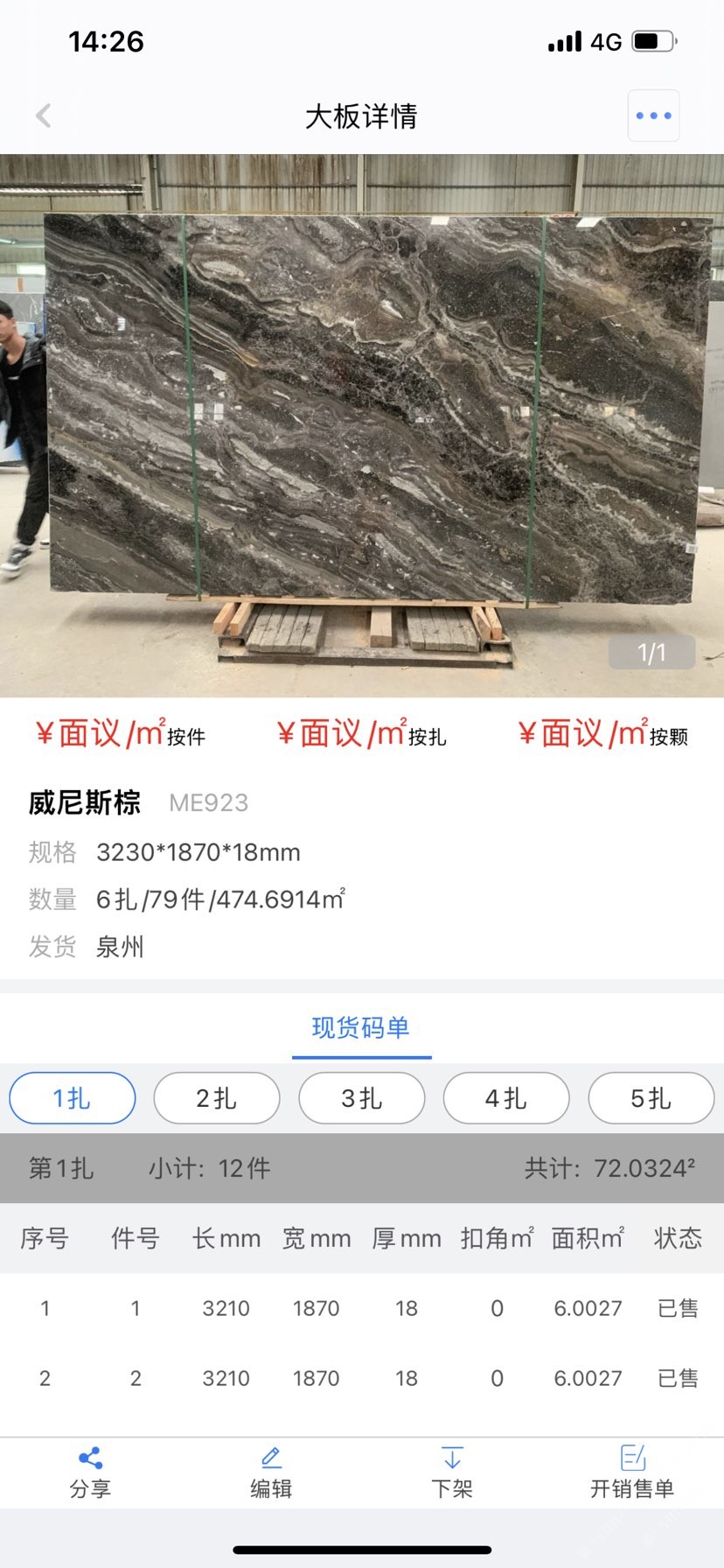The width and height of the screenshot is (724, 1568).
Task: Edit the slab details with 编辑
Action: tap(271, 1473)
